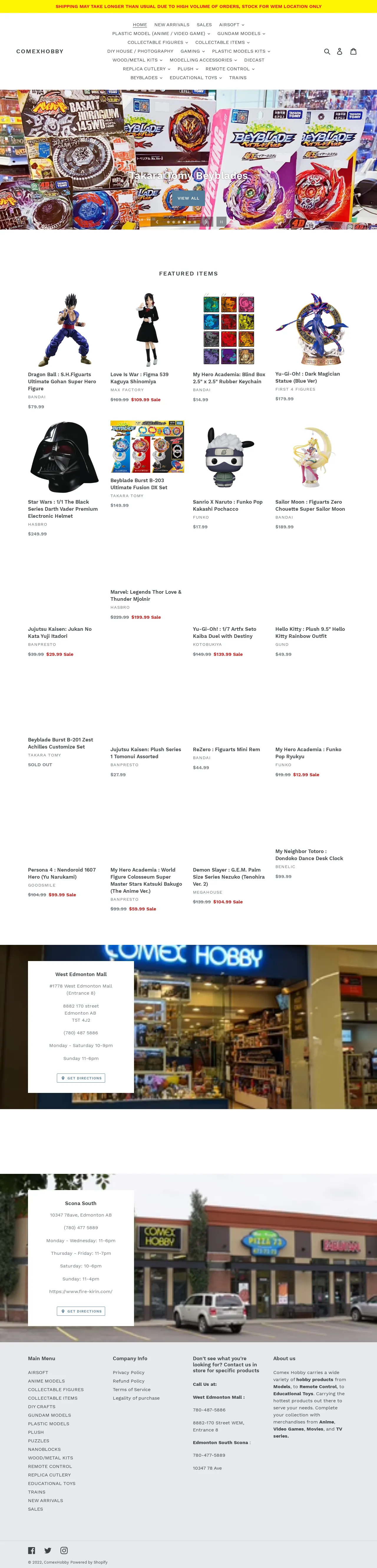Screen dimensions: 377x1568
Task: Pause the banner slideshow
Action: (221, 222)
